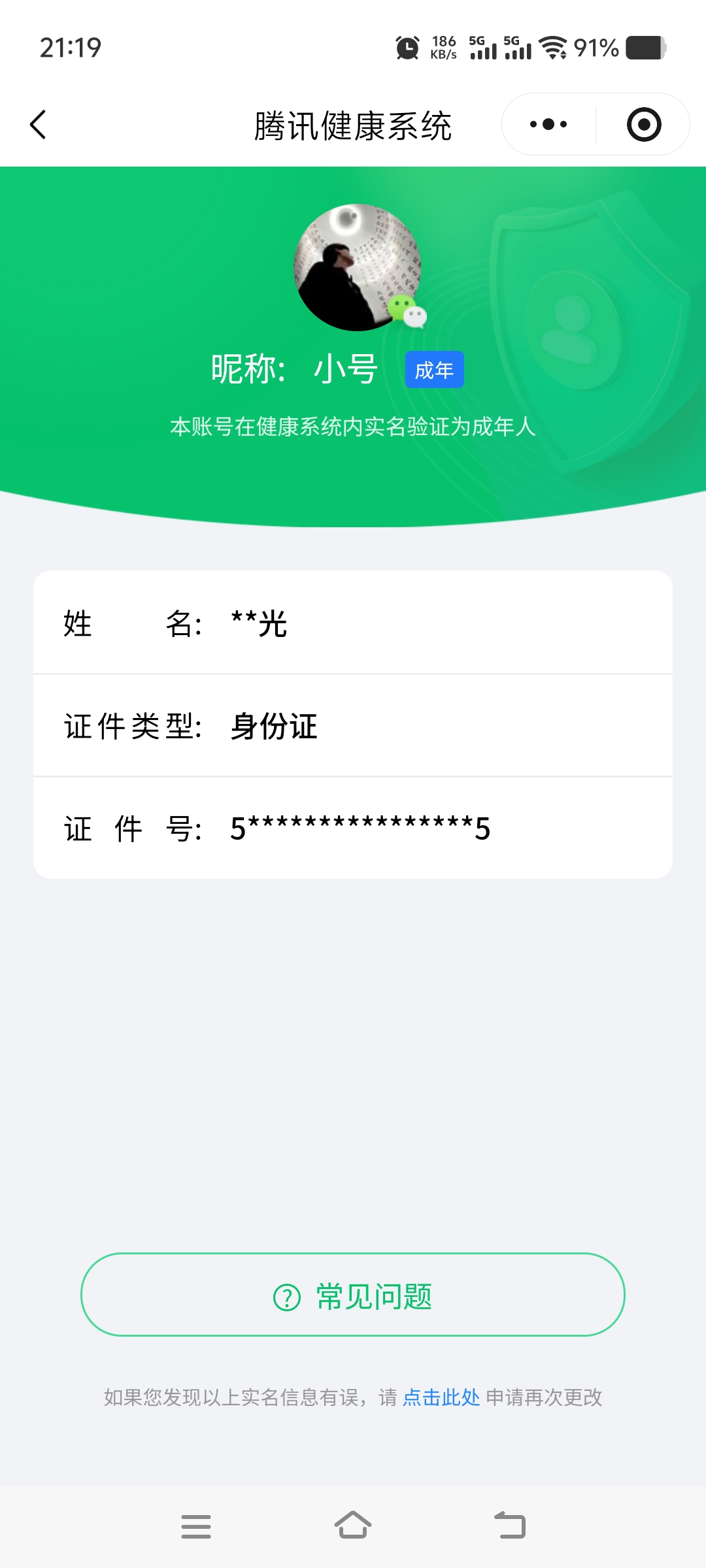Go back from 腾讯健康系统 page
This screenshot has height=1568, width=706.
[x=39, y=125]
